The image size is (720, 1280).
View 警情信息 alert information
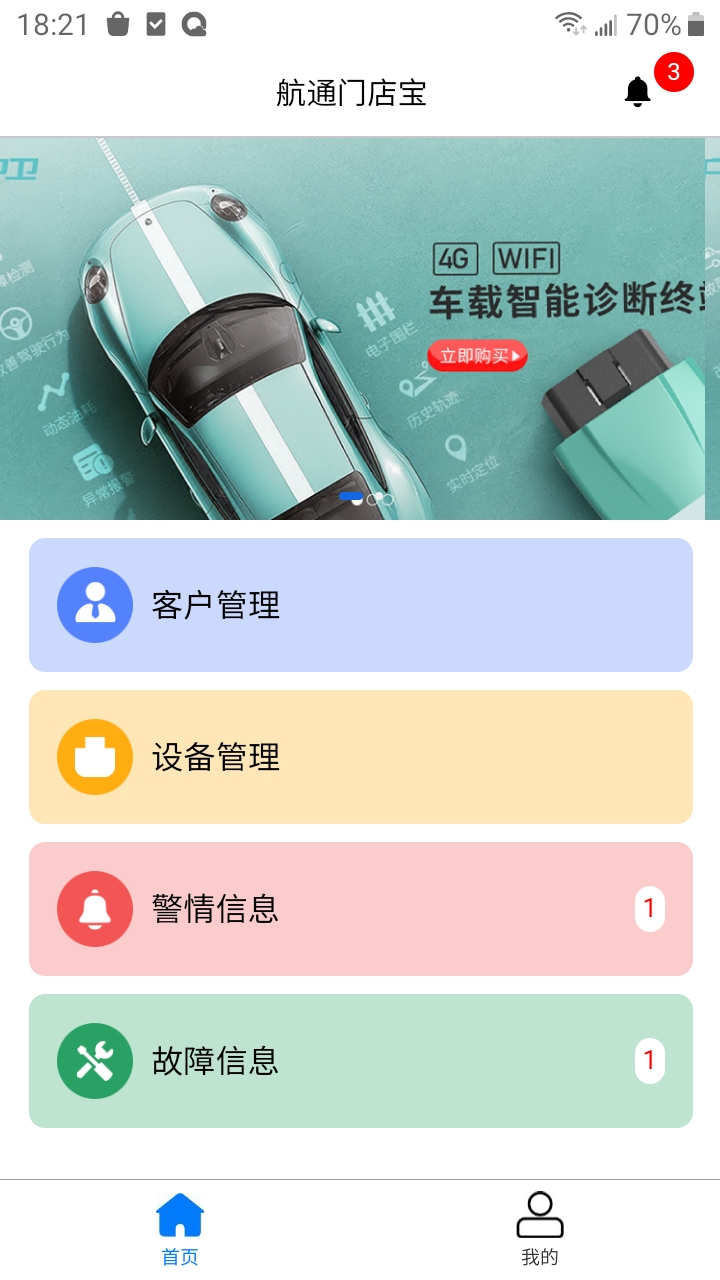360,909
